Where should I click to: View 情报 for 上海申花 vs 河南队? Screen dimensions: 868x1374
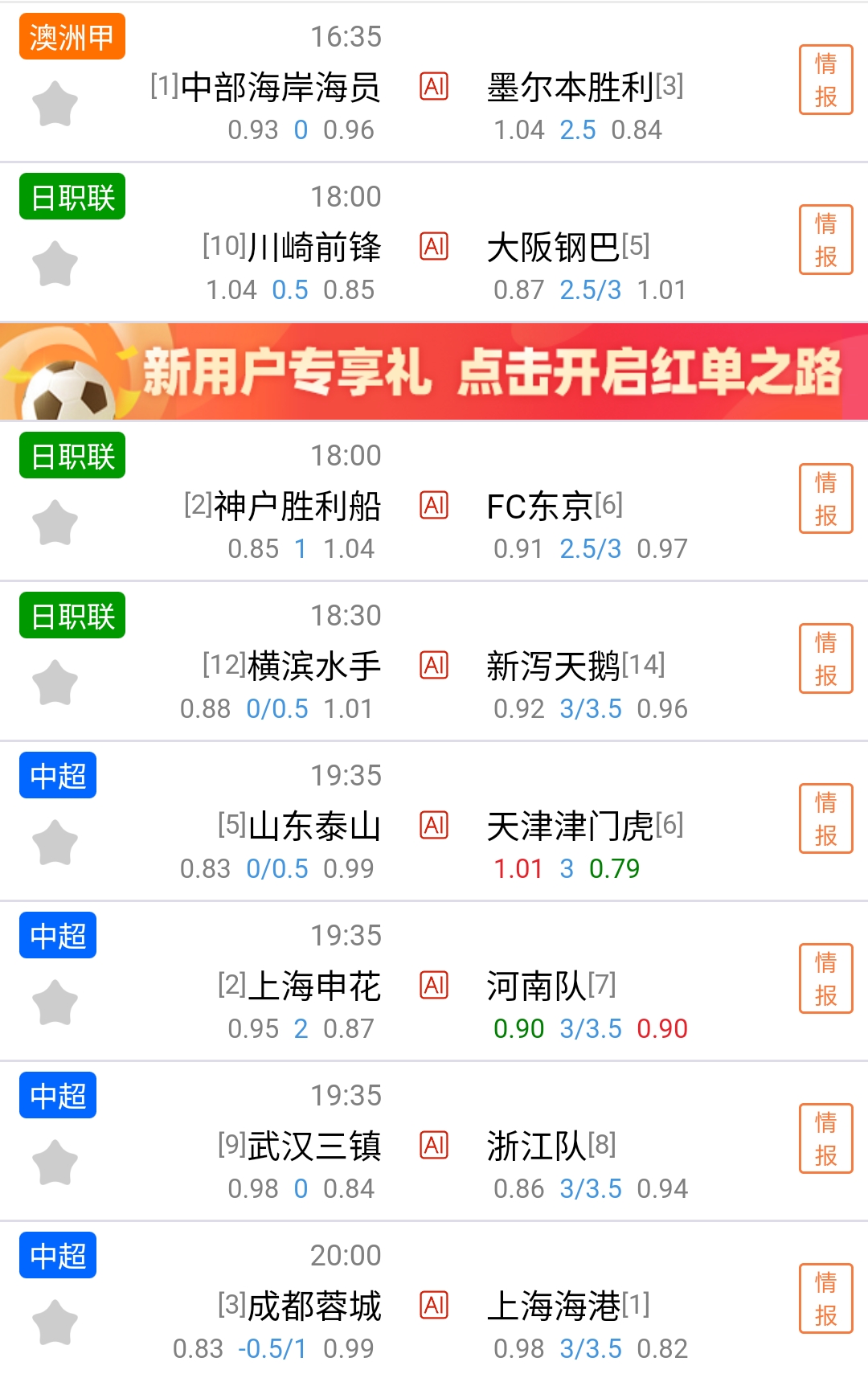[x=825, y=978]
